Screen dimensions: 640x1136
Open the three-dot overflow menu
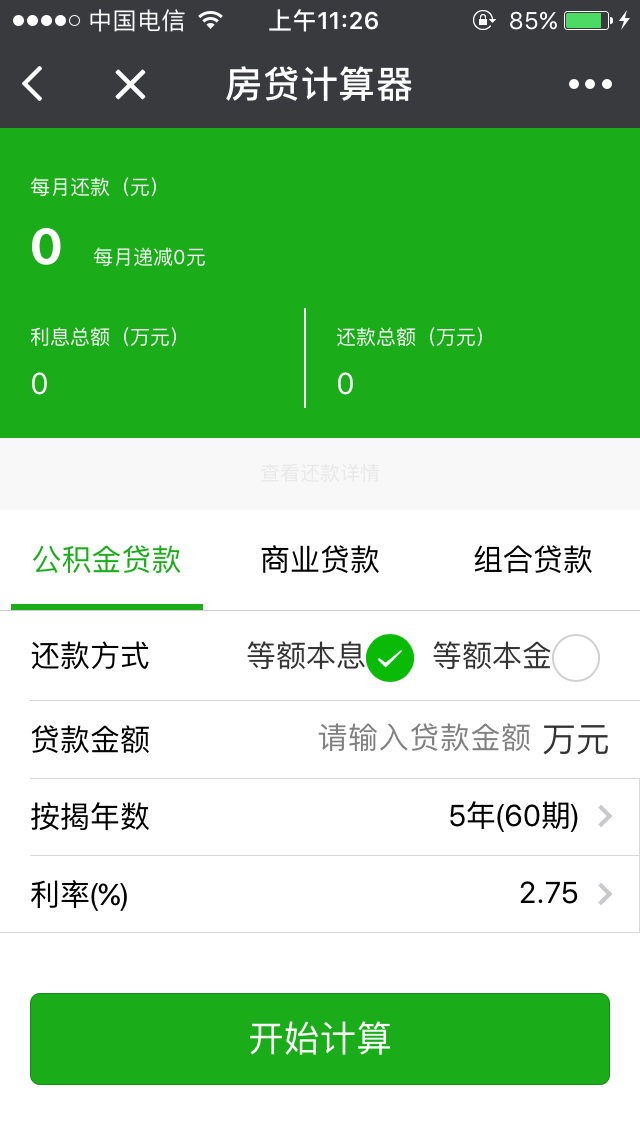[590, 85]
